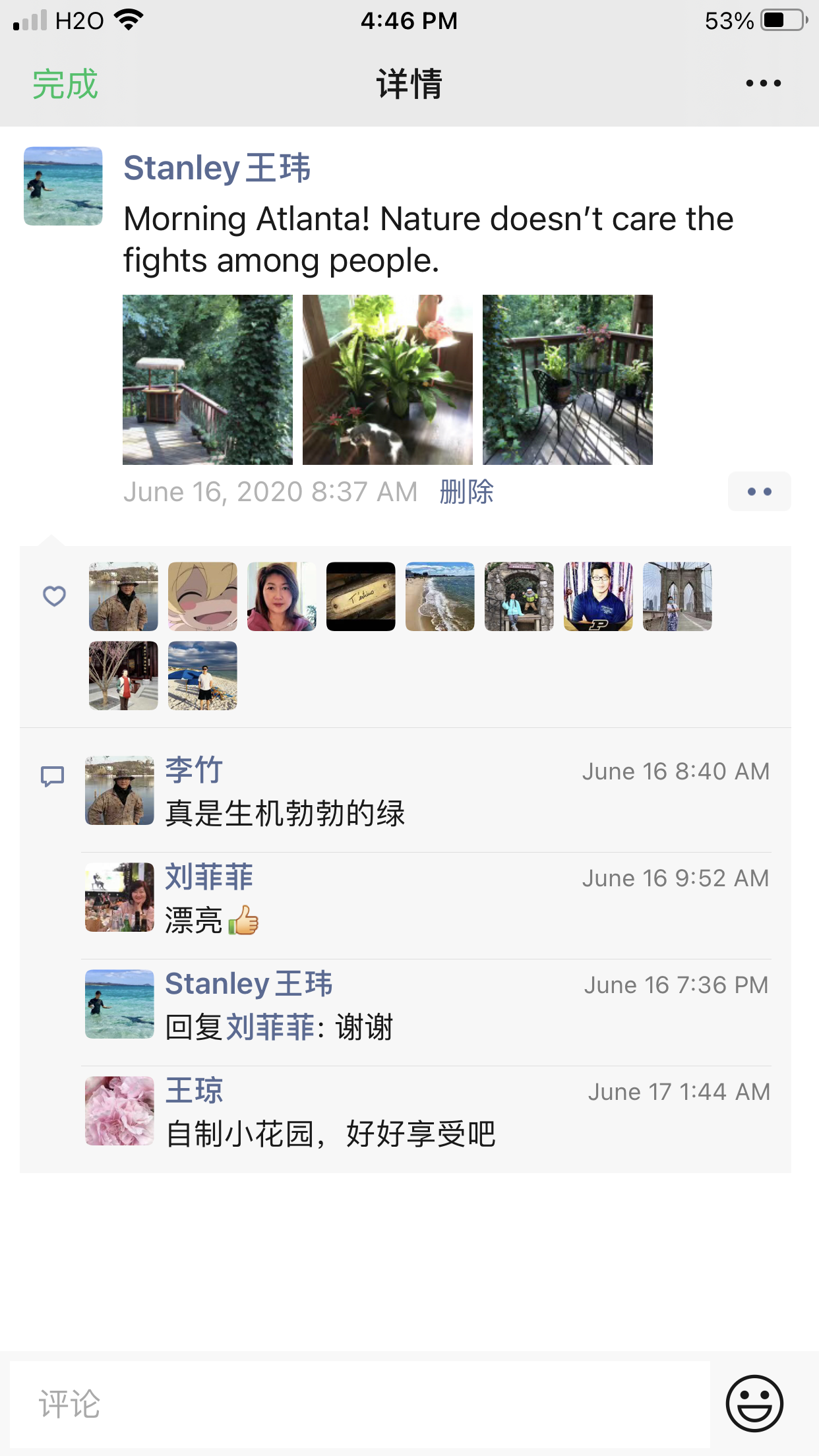Screen dimensions: 819x1456
Task: View the second photo with potted plants
Action: [x=388, y=380]
